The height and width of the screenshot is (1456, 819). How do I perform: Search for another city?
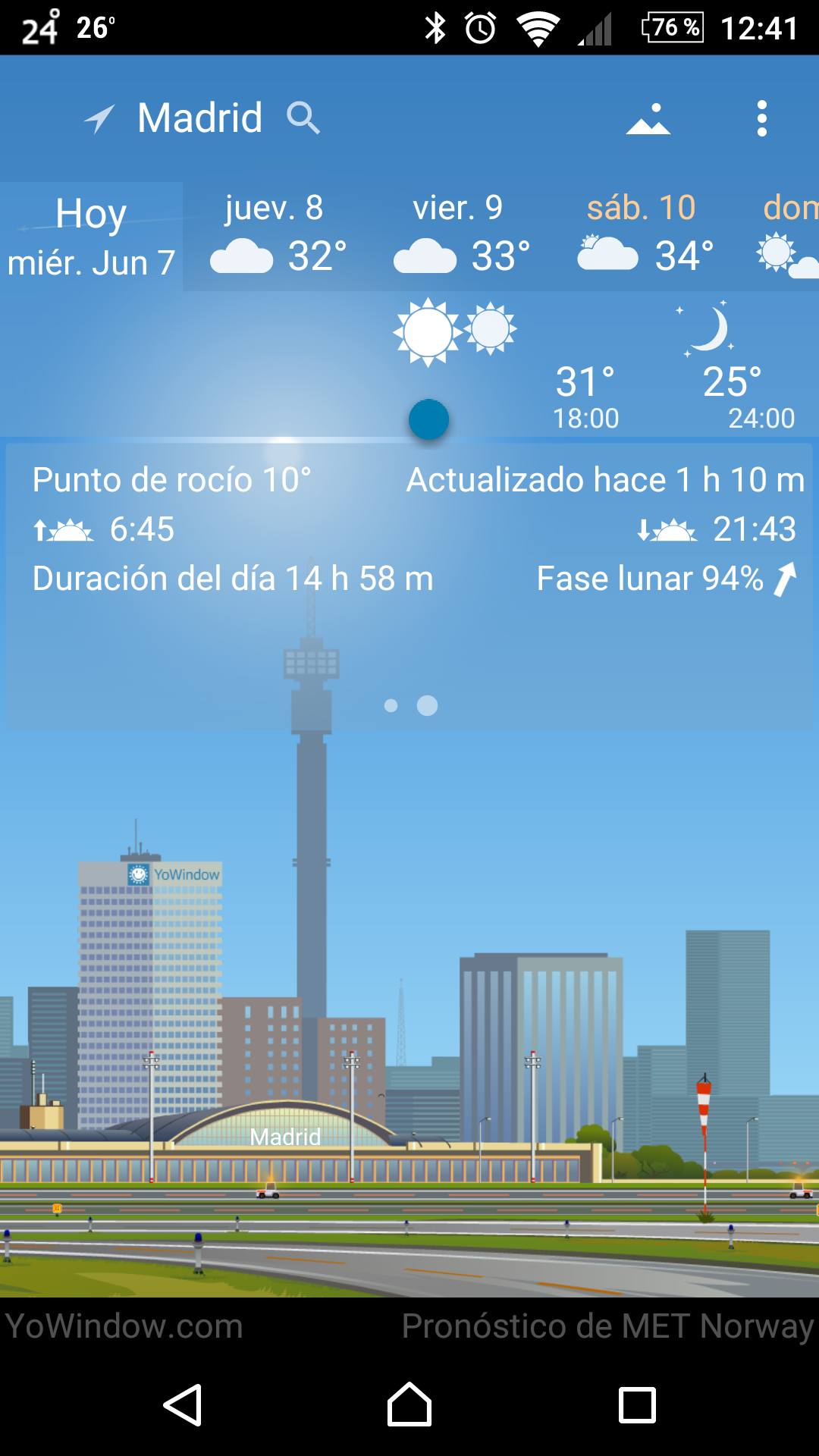(303, 118)
